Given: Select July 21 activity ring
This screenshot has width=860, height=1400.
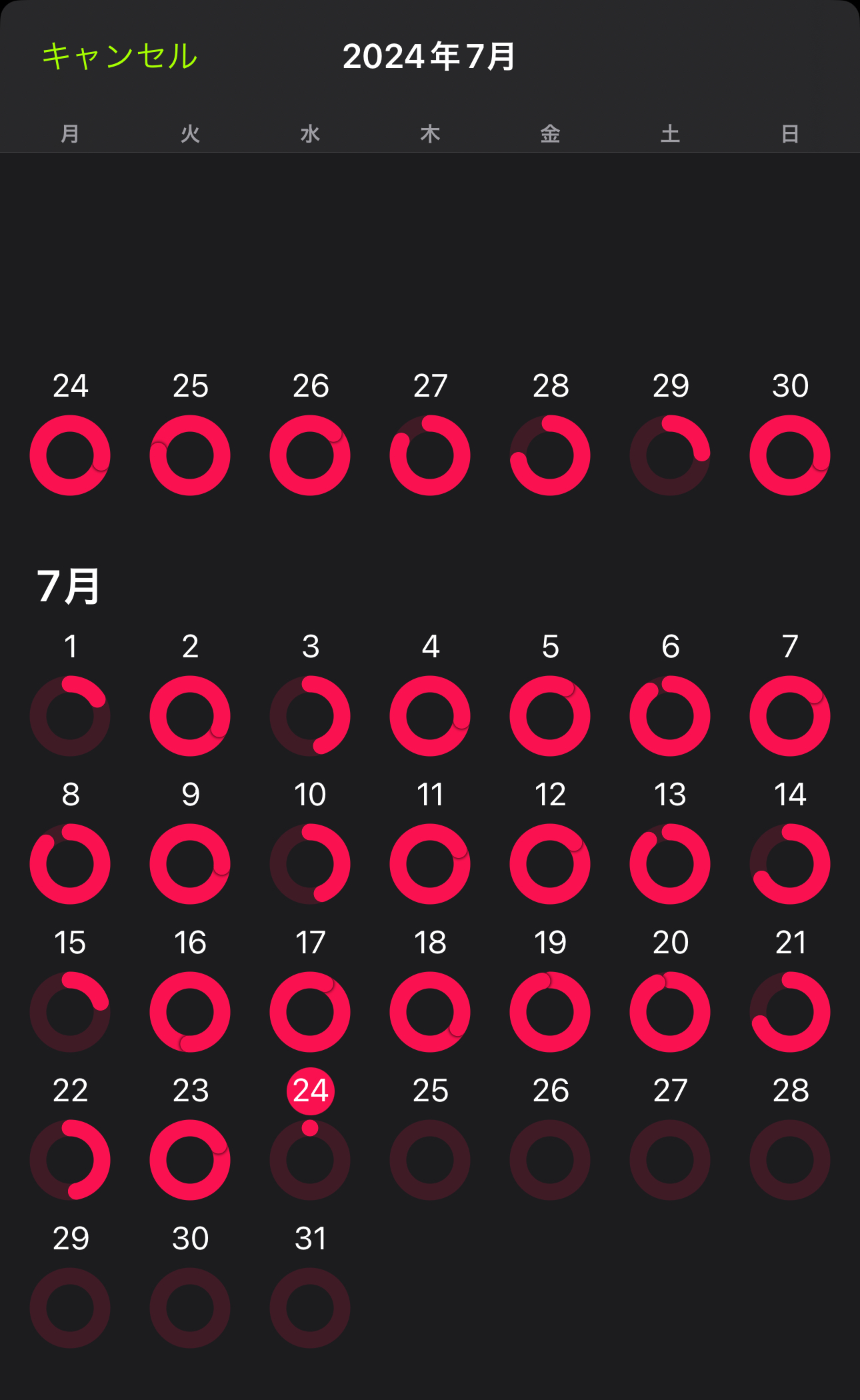Looking at the screenshot, I should [x=790, y=1012].
